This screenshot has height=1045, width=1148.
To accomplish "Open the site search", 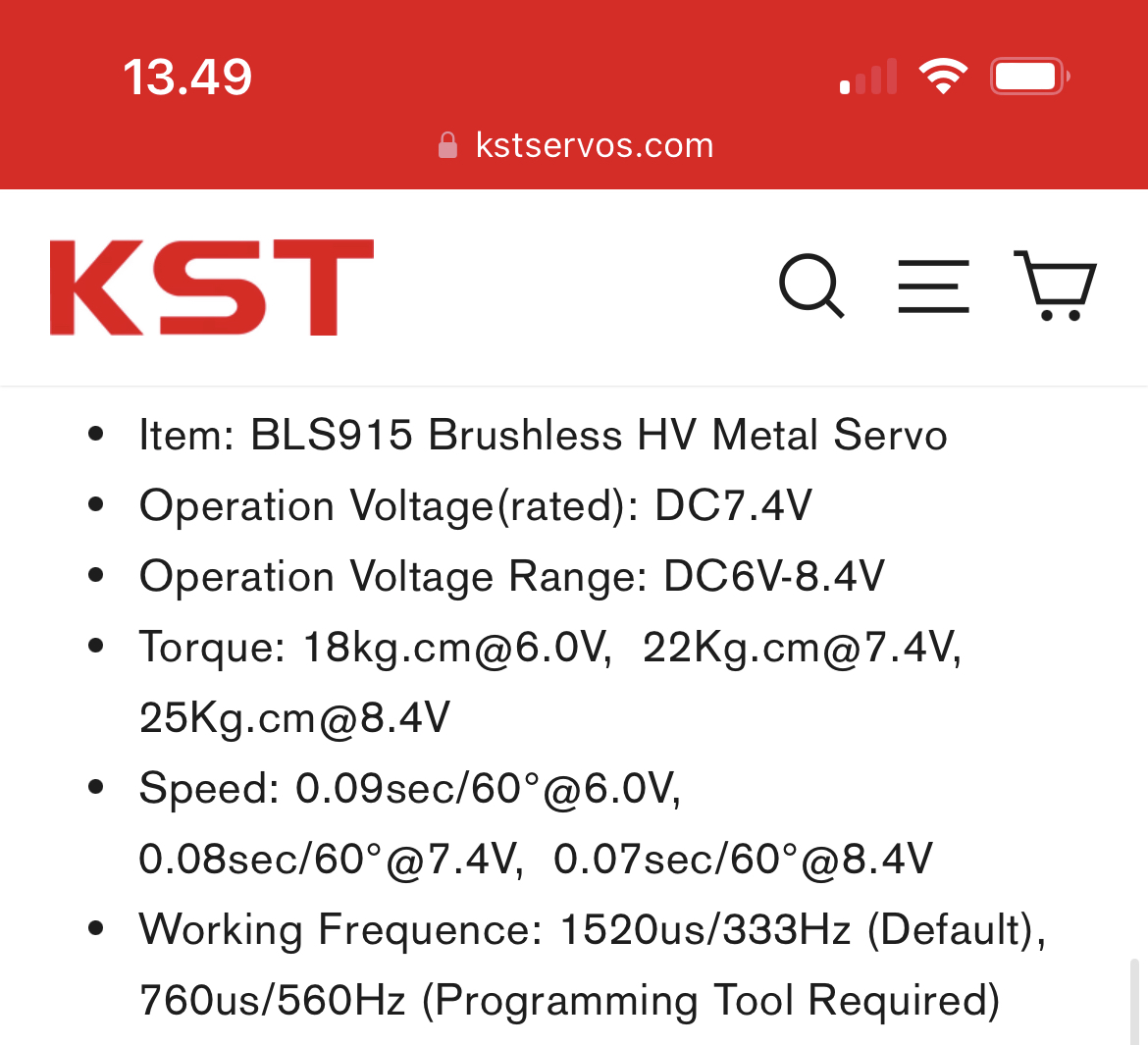I will [811, 287].
